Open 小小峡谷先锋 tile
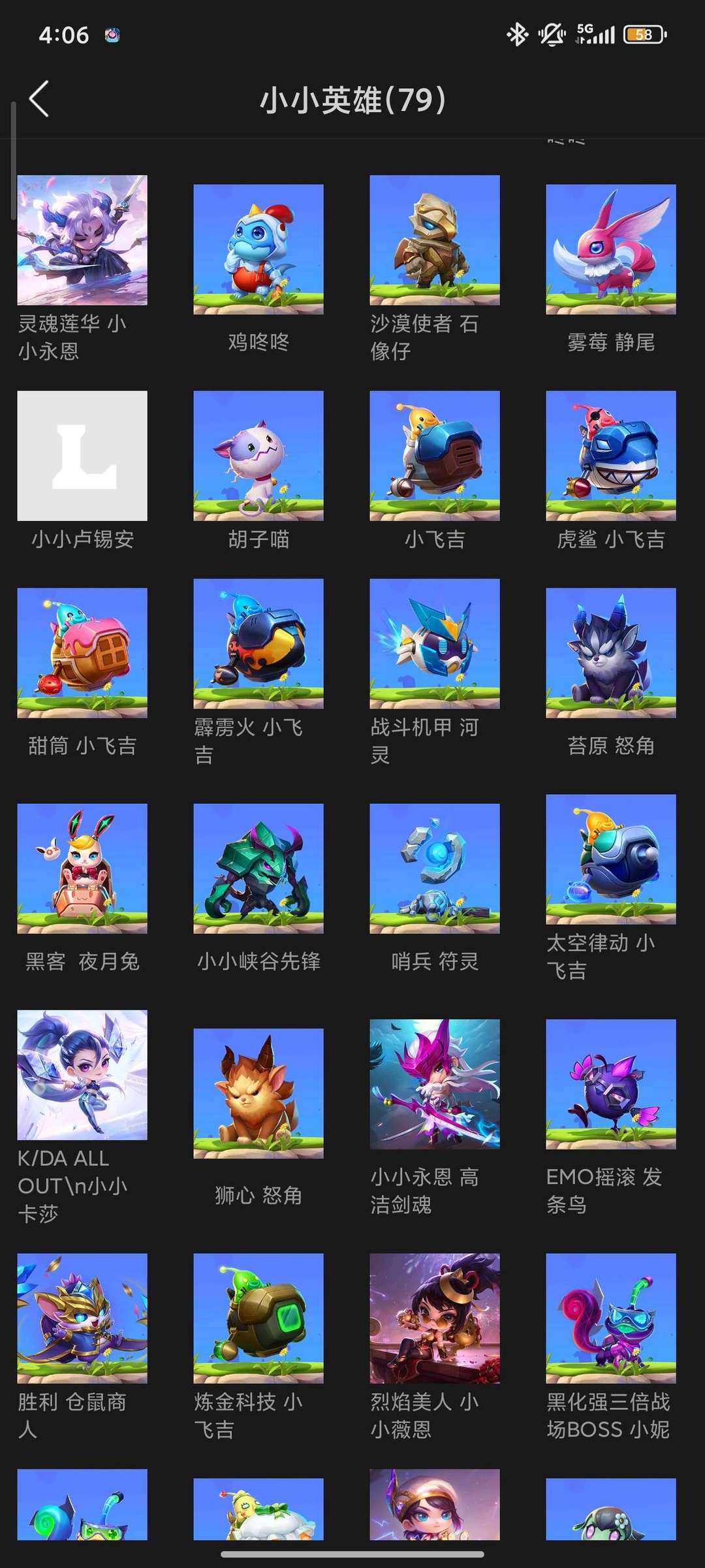Screen dimensions: 705x1568 click(x=258, y=869)
